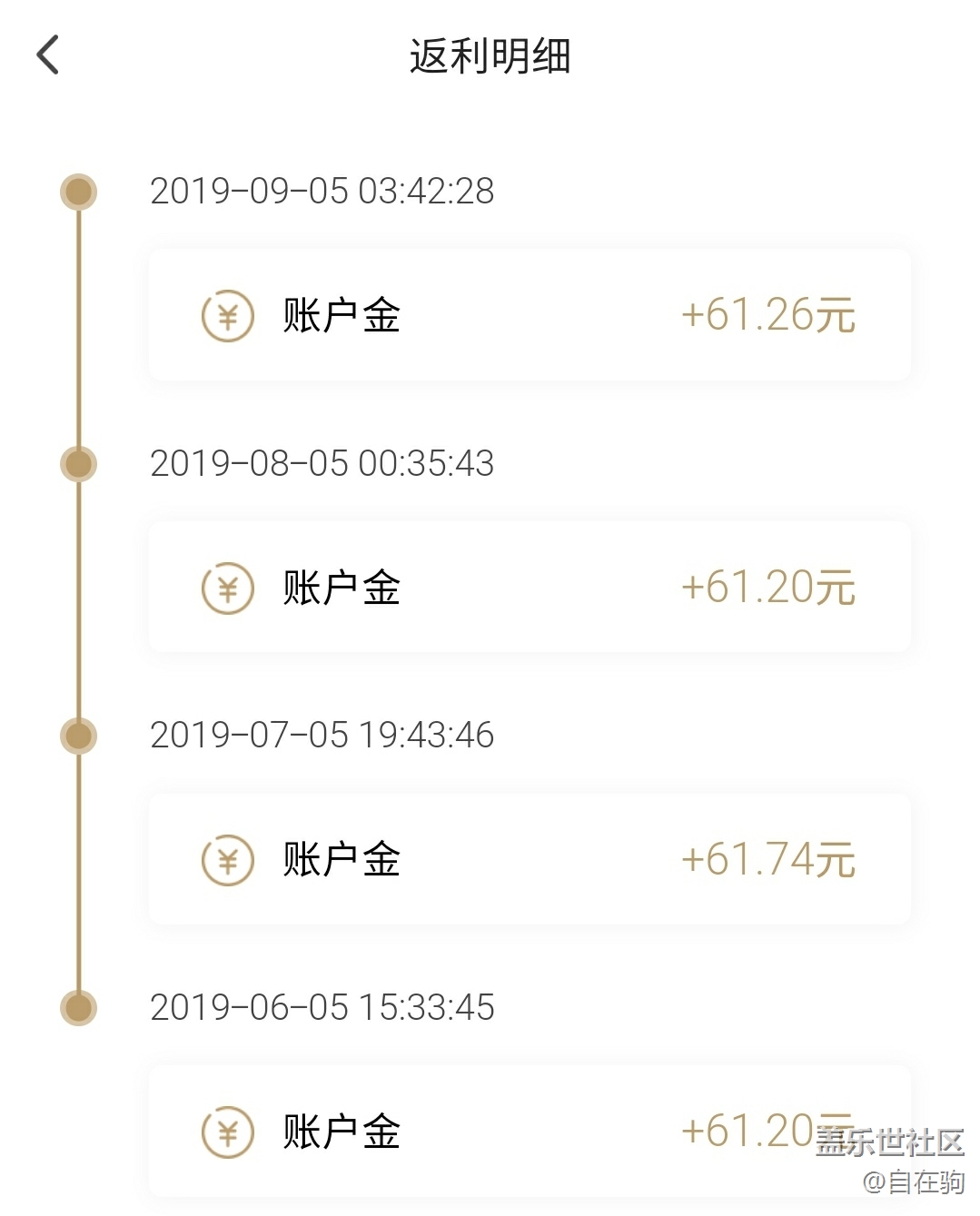Go back from the 返利明细 page

click(x=48, y=55)
